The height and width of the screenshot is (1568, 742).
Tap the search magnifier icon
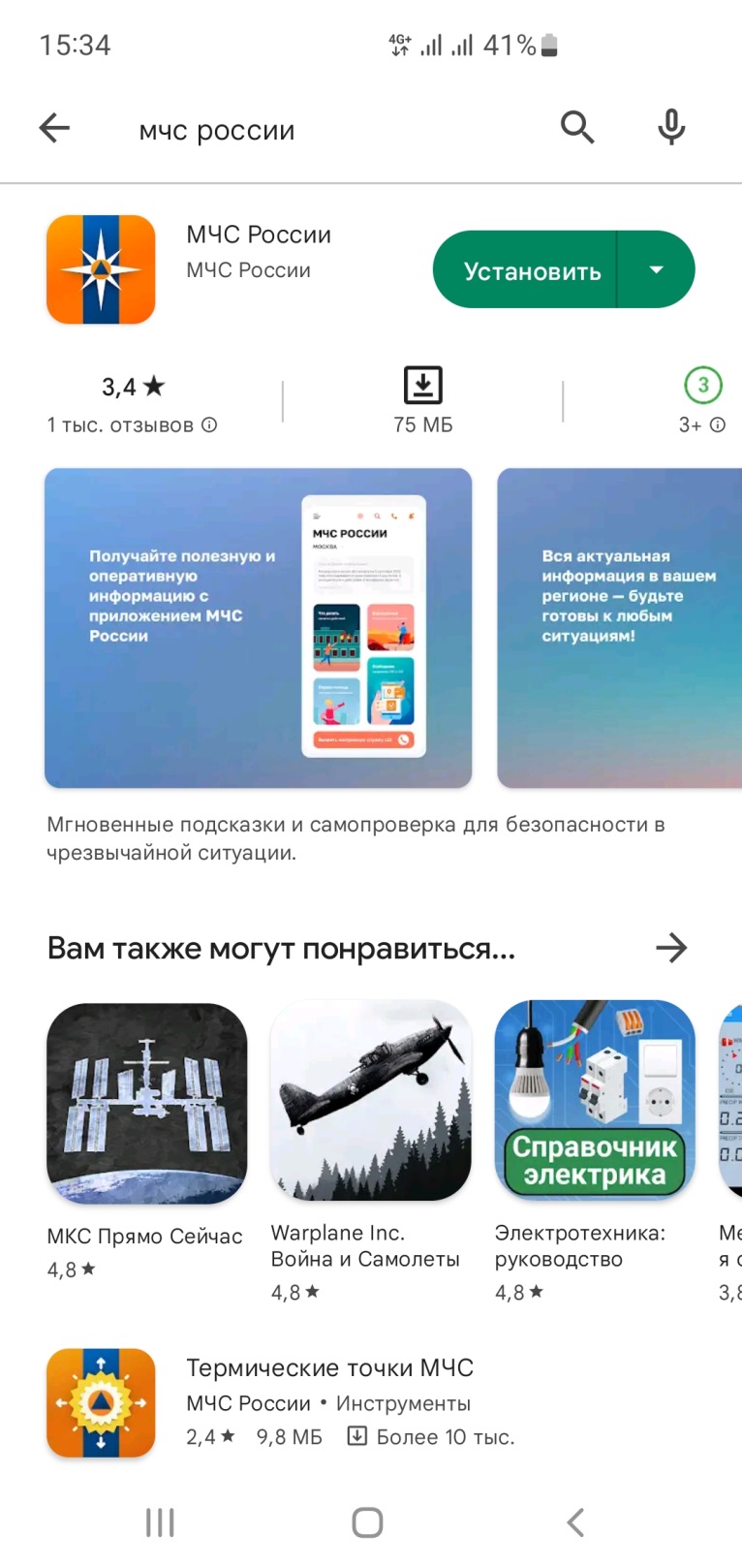pyautogui.click(x=576, y=127)
